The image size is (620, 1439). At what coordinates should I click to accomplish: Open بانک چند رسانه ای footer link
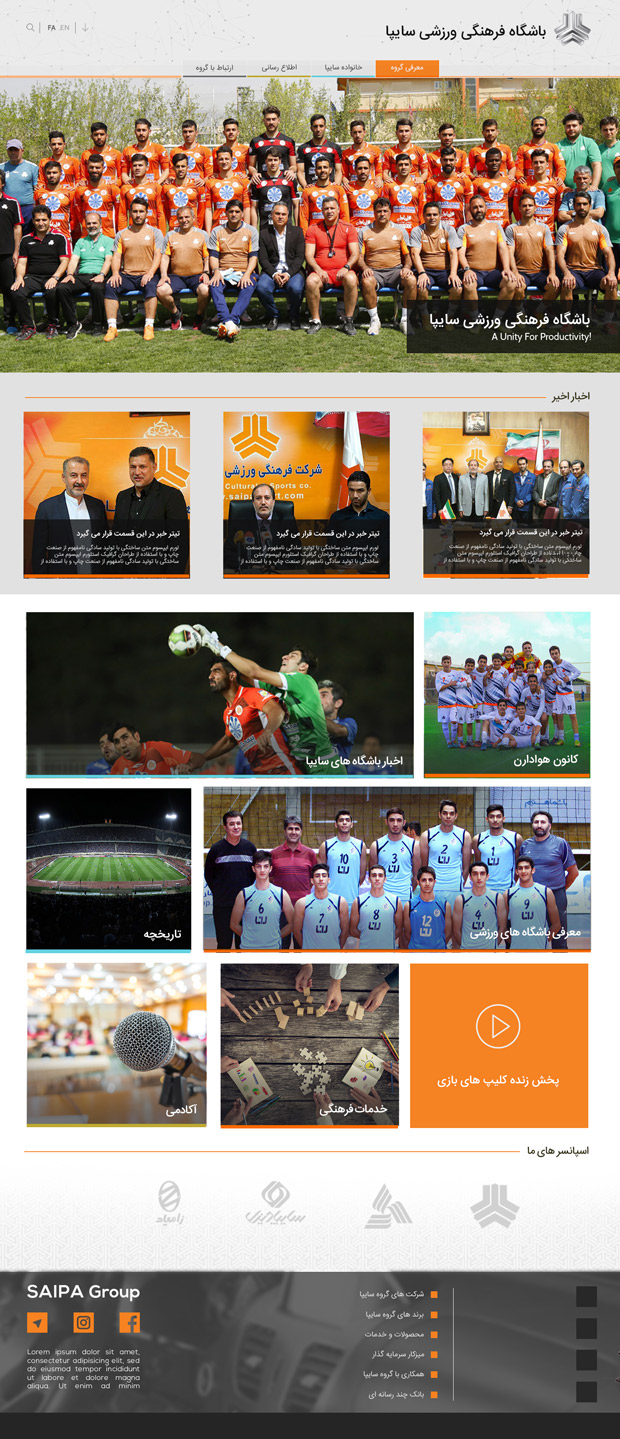tap(396, 1394)
